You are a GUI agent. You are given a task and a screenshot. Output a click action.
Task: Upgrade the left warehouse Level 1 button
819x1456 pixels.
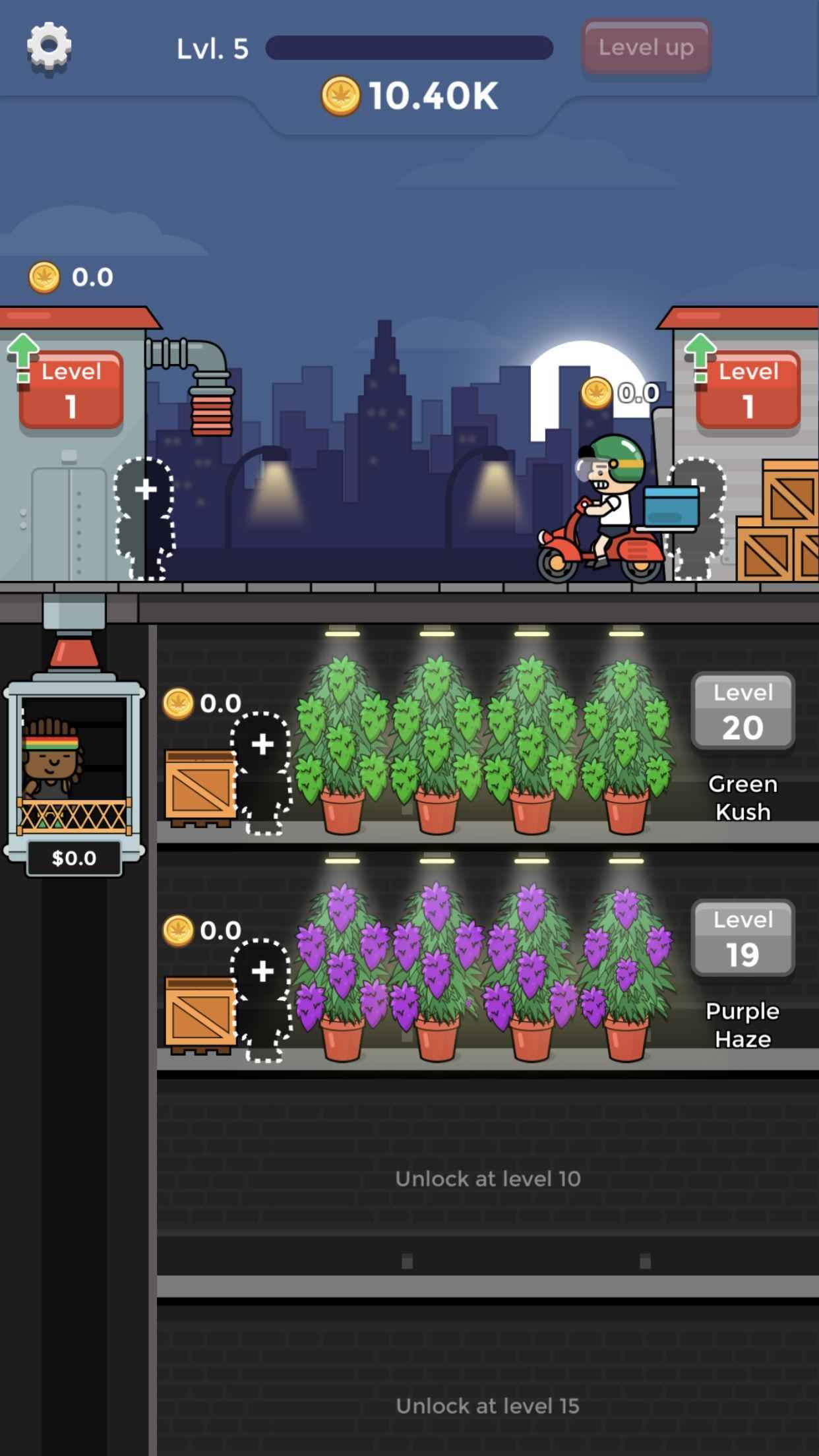pyautogui.click(x=71, y=390)
